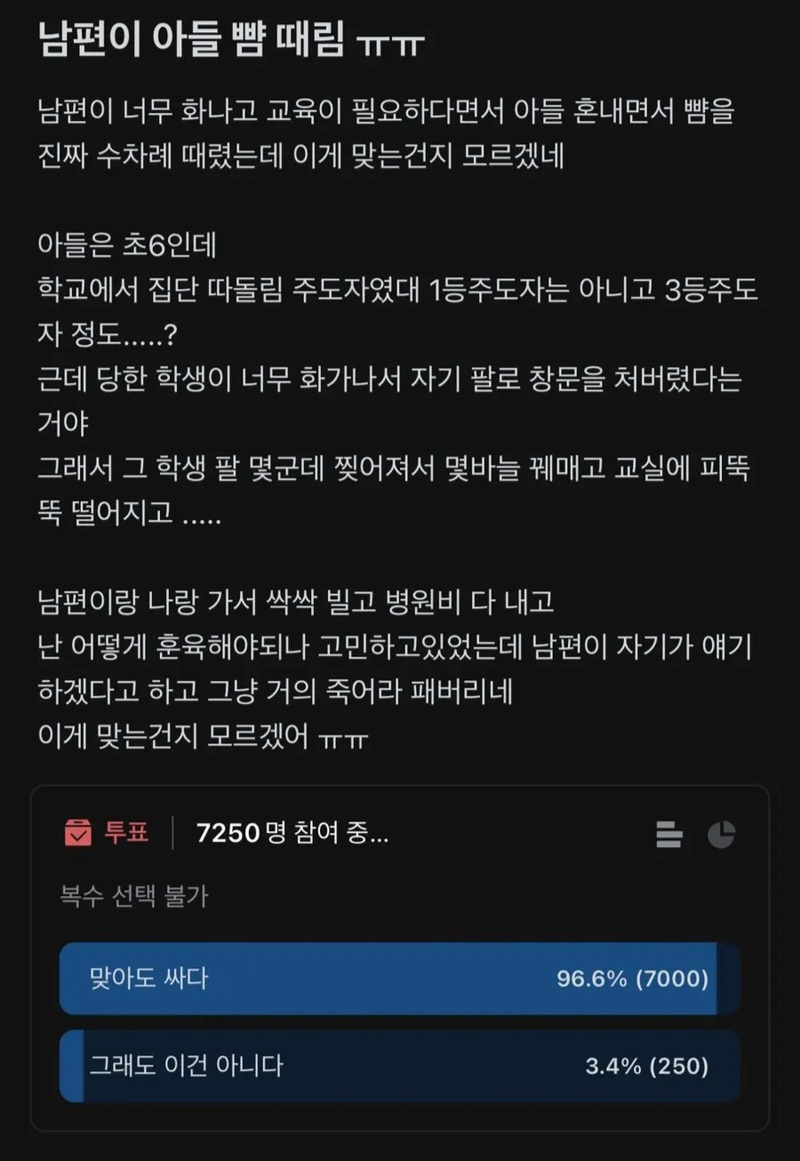Show poll results as a pie chart

point(721,834)
